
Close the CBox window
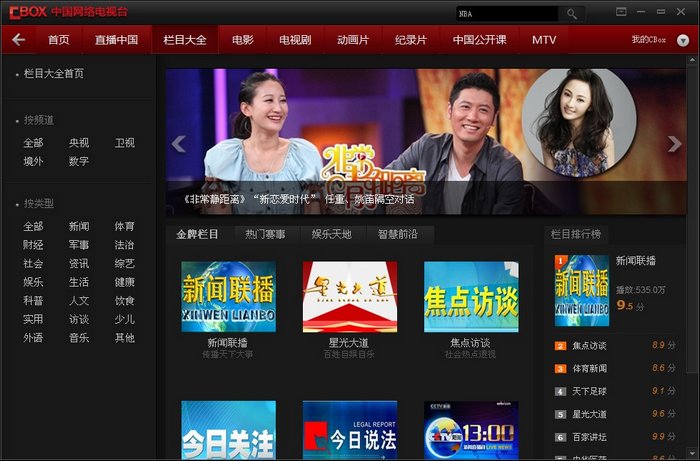coord(679,11)
